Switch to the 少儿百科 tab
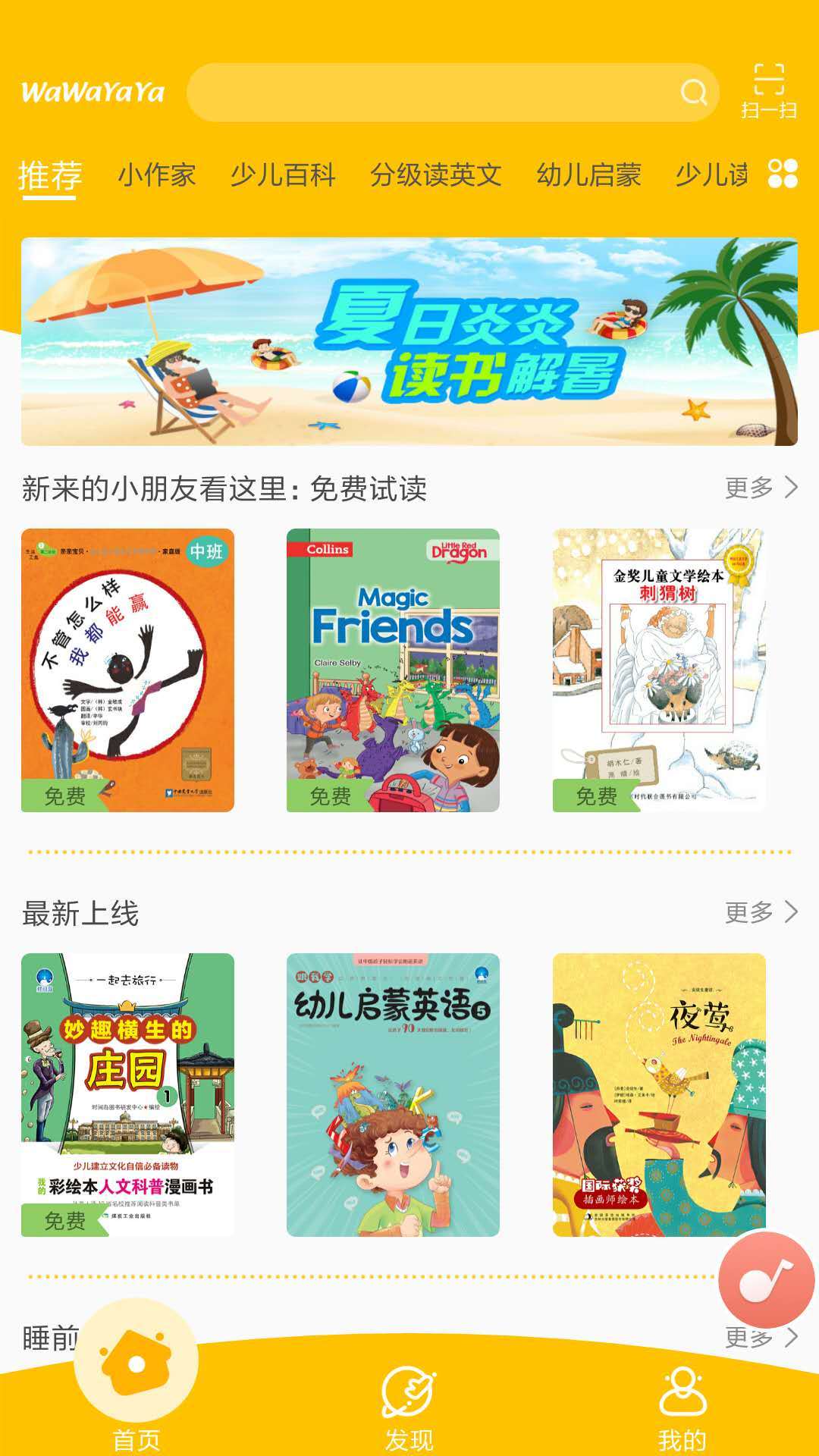 [x=283, y=175]
